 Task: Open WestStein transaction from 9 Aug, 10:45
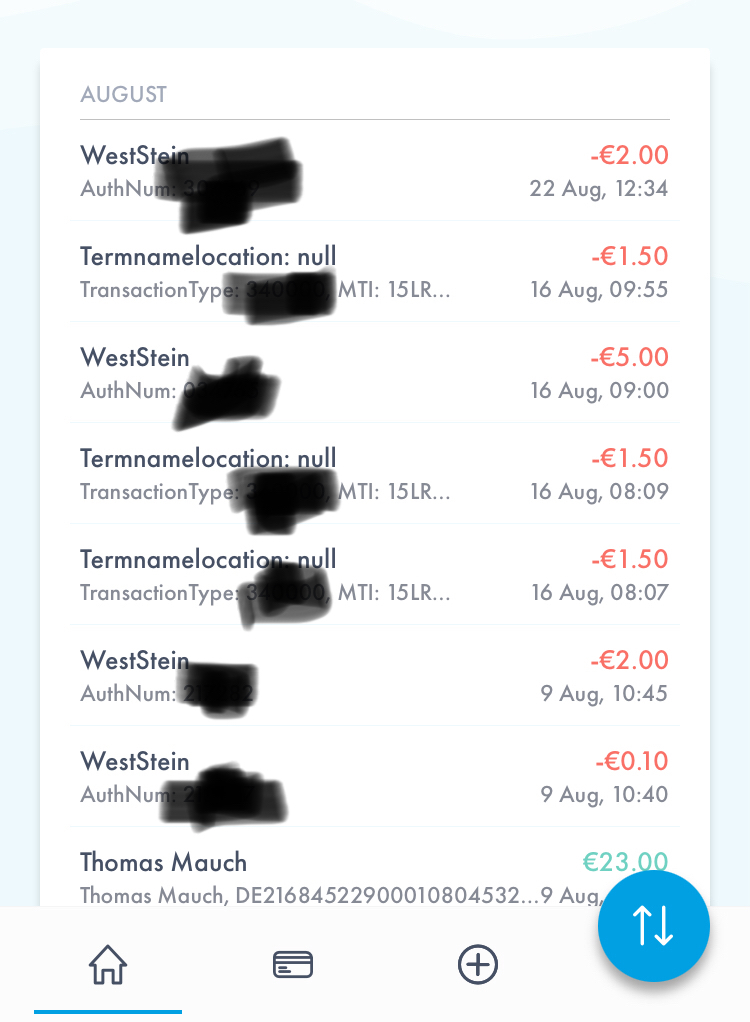coord(375,676)
